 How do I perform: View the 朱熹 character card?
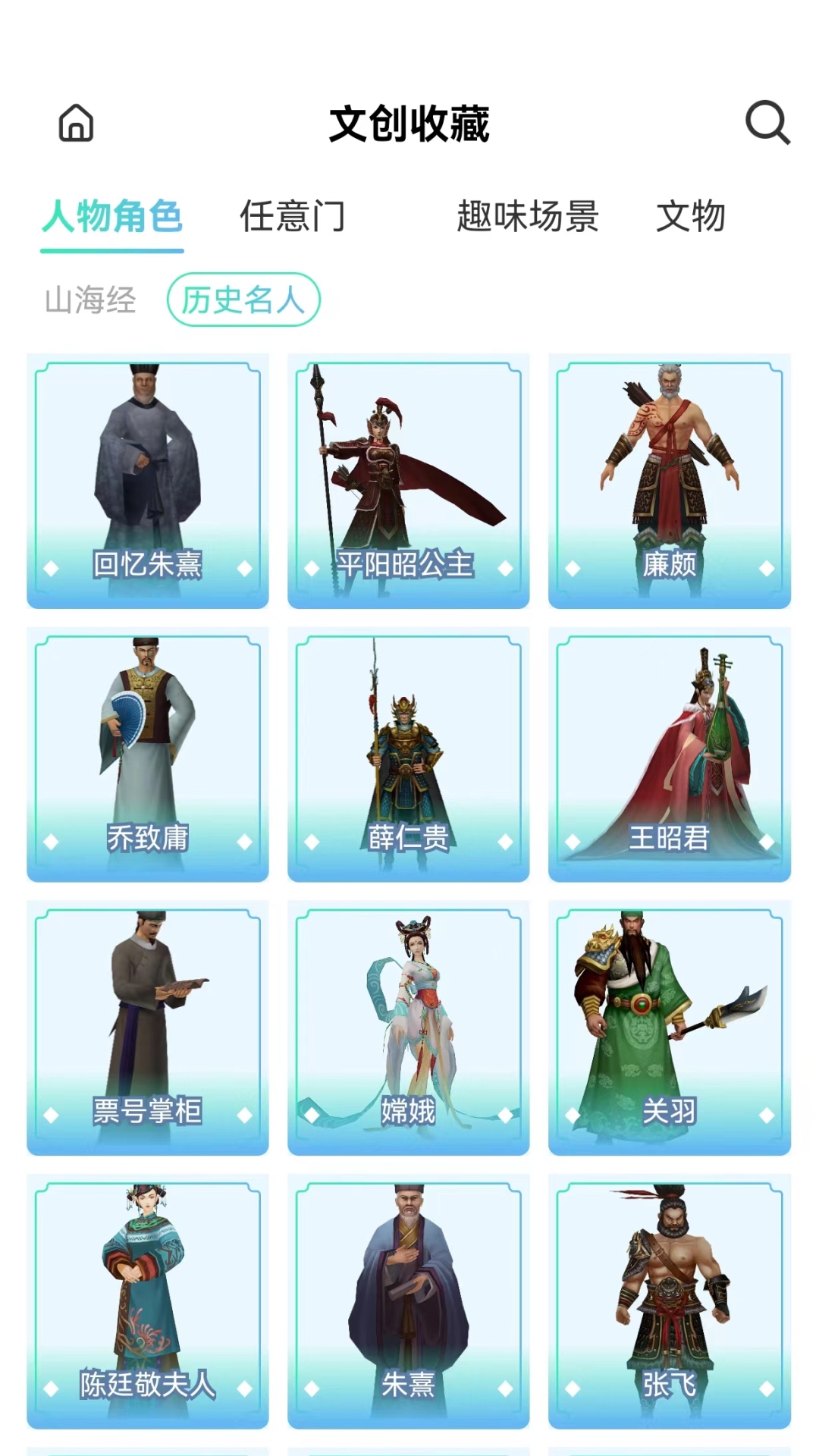point(409,1301)
